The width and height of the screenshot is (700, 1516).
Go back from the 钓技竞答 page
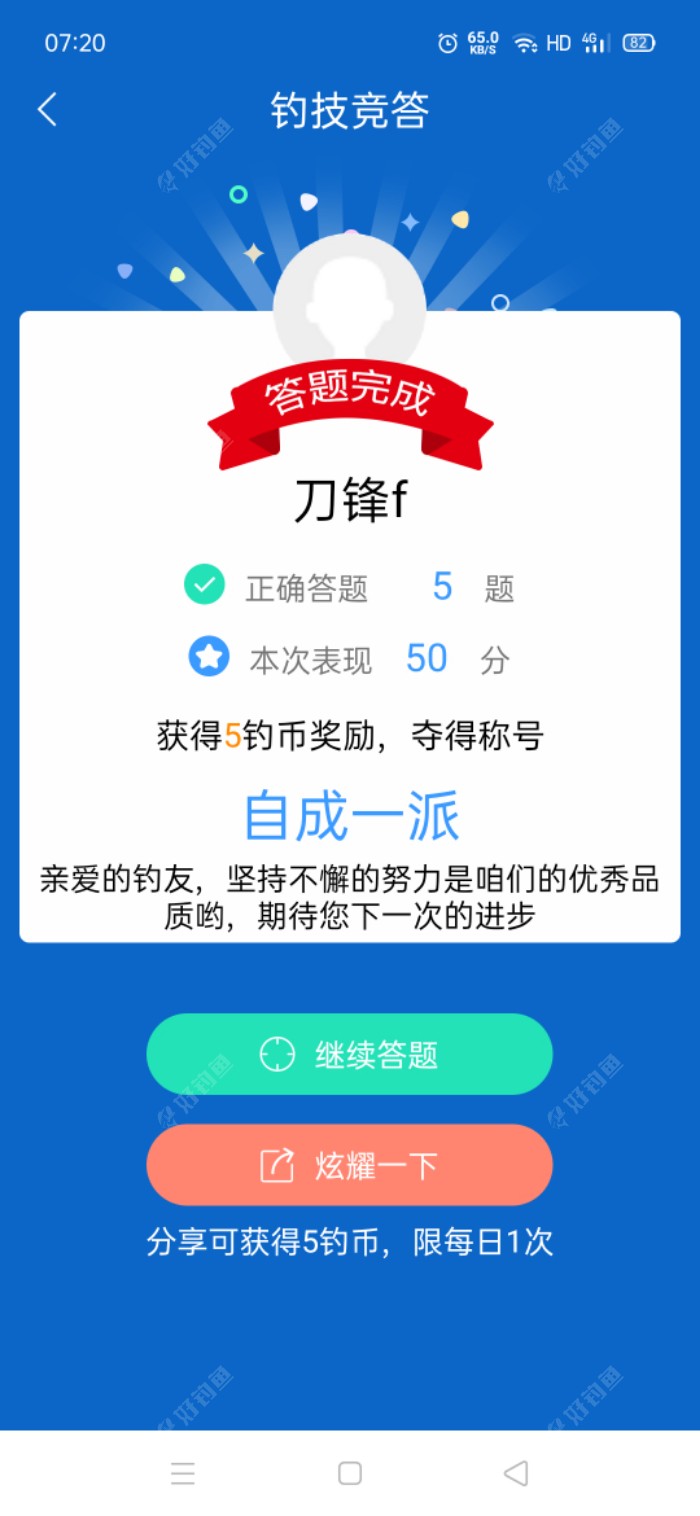[47, 110]
